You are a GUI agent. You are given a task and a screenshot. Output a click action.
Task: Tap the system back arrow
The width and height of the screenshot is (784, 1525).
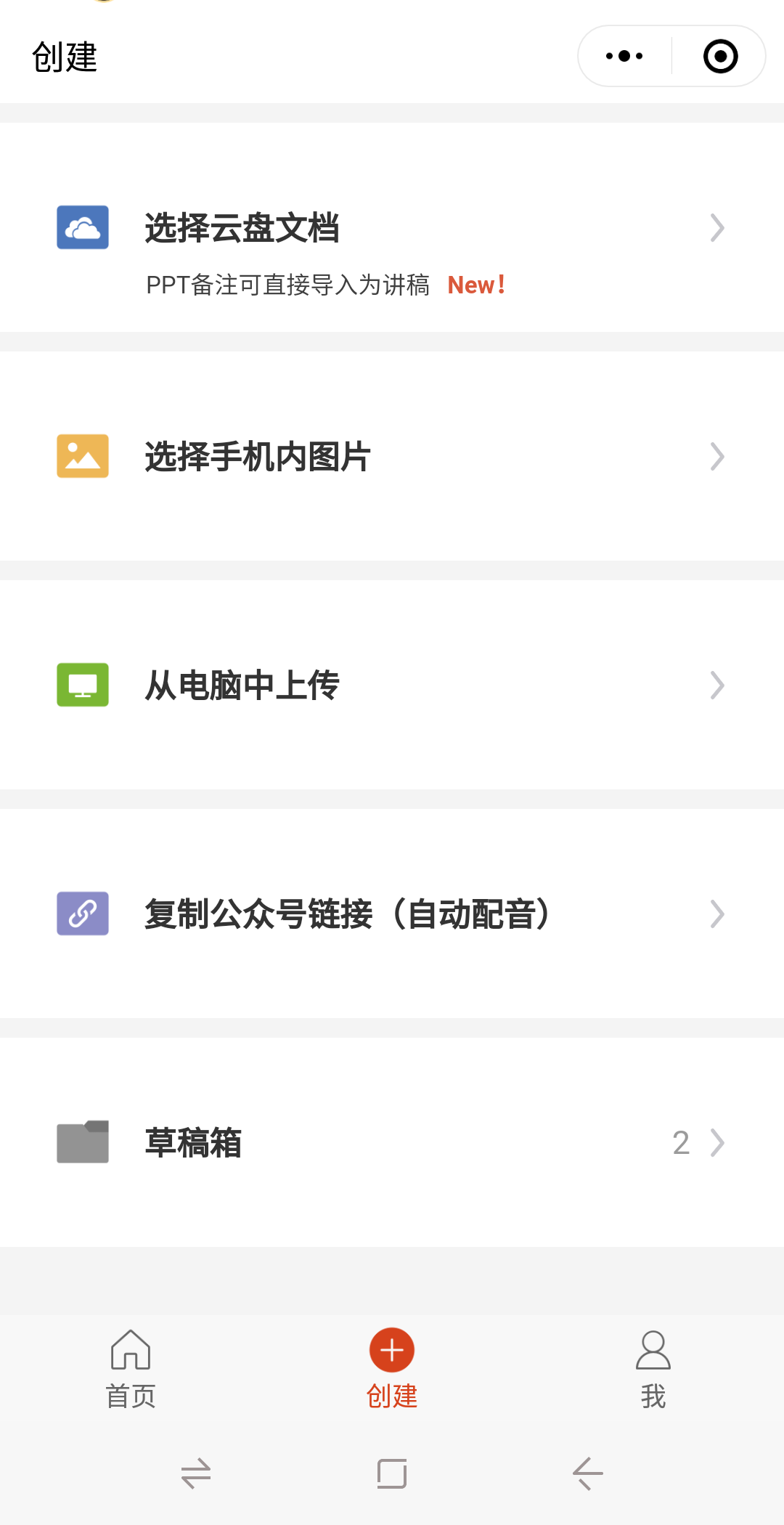tap(587, 1473)
